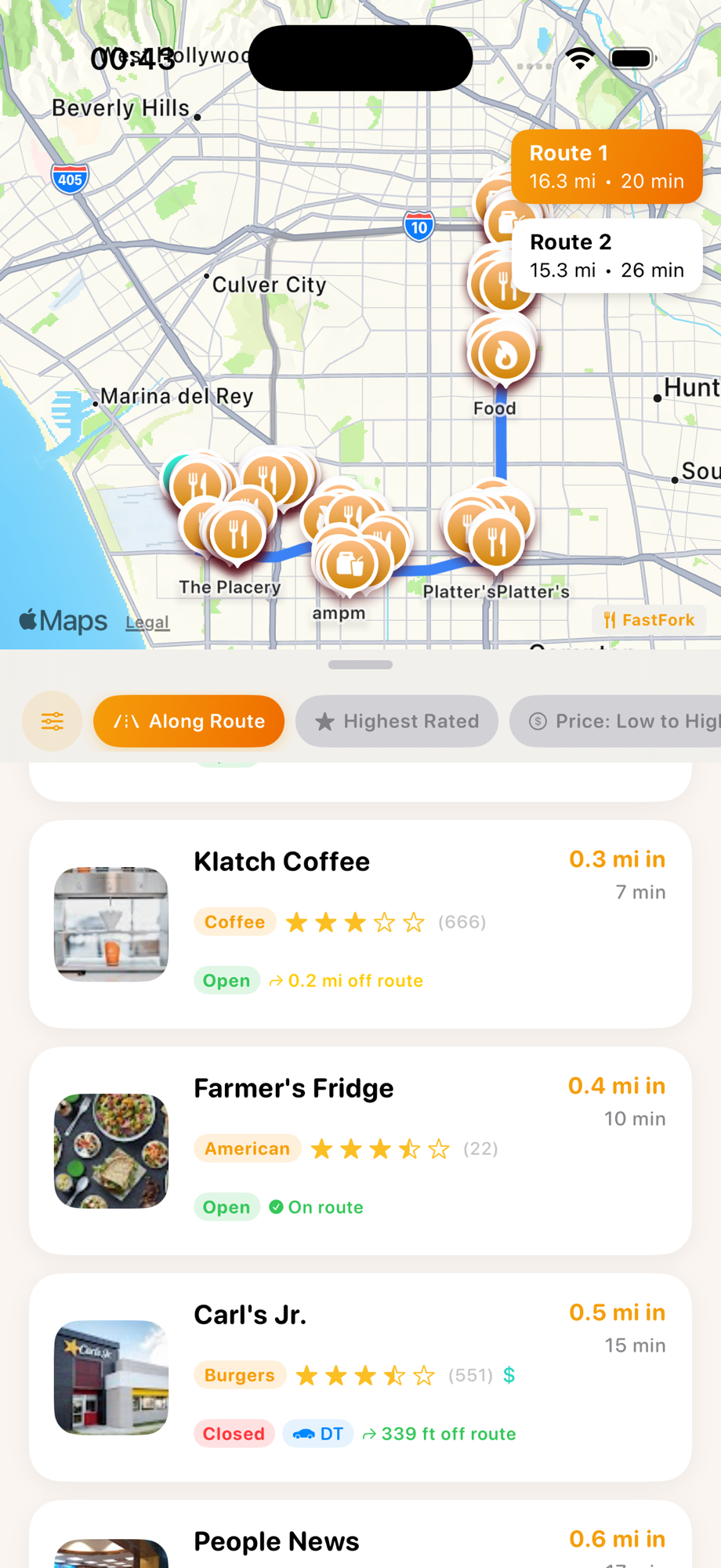Image resolution: width=721 pixels, height=1568 pixels.
Task: Tap the shopping bag pin near Route 1
Action: pos(505,220)
